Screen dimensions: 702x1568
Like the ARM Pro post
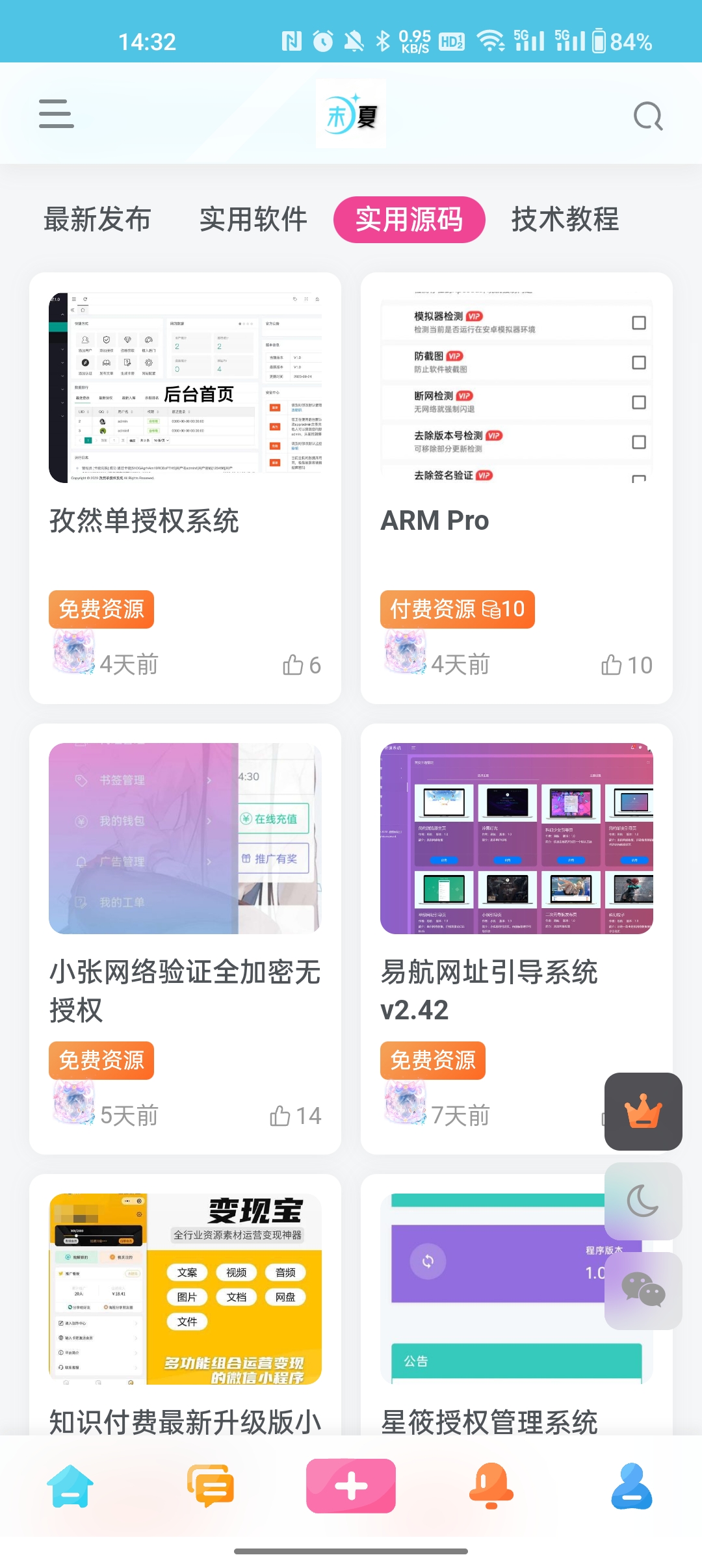626,665
